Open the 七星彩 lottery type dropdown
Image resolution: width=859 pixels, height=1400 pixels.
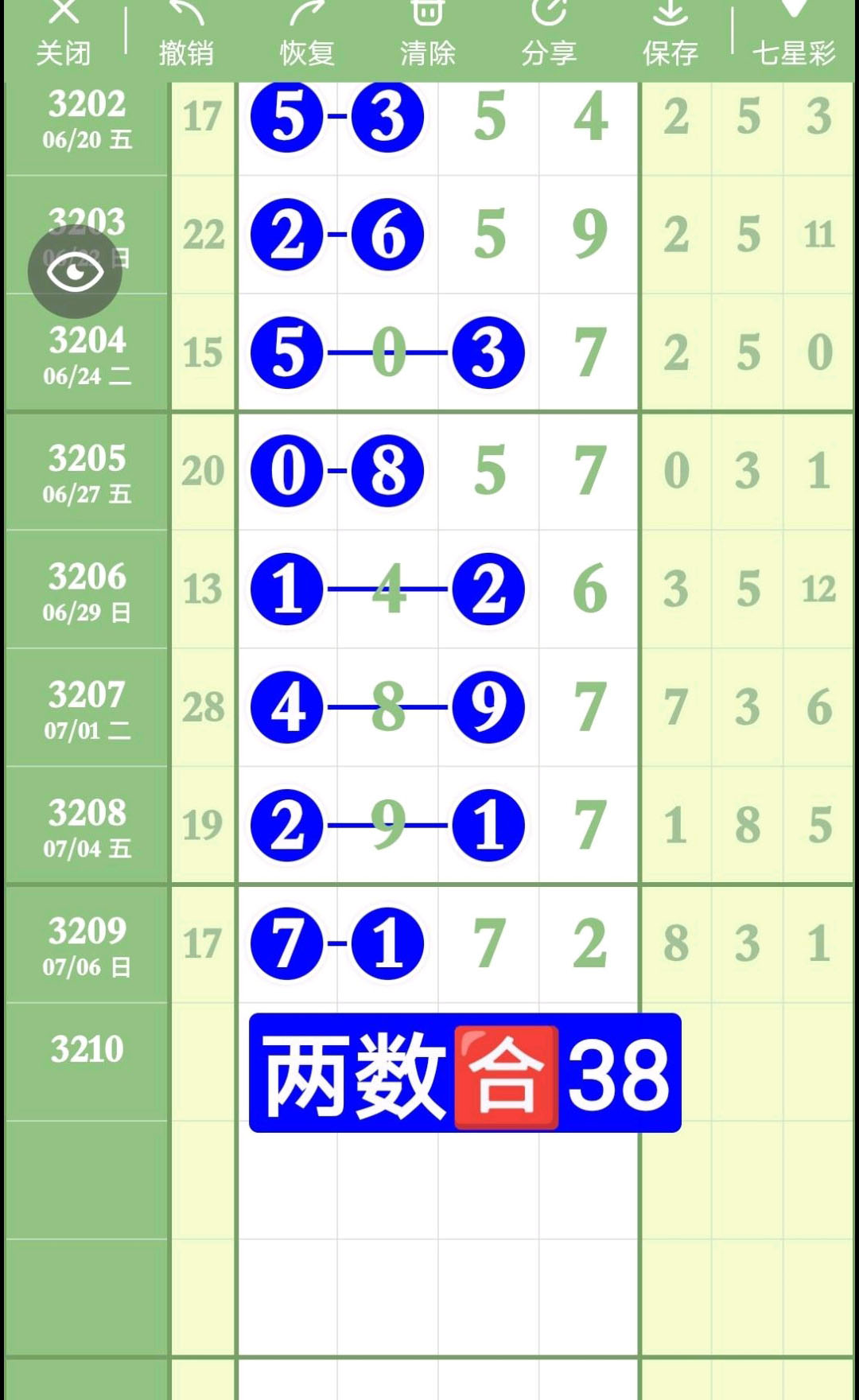pos(794,36)
